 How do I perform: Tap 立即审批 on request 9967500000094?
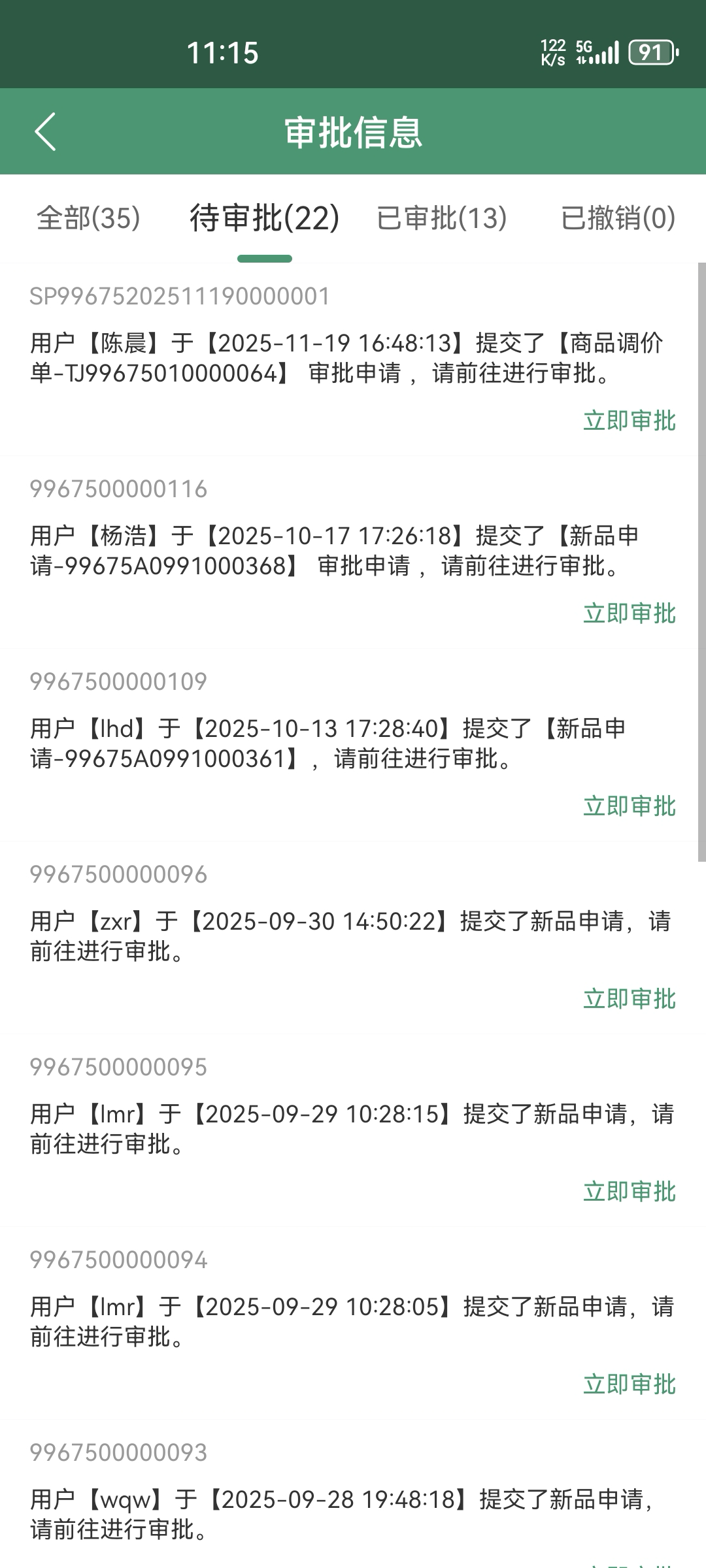[x=629, y=1384]
